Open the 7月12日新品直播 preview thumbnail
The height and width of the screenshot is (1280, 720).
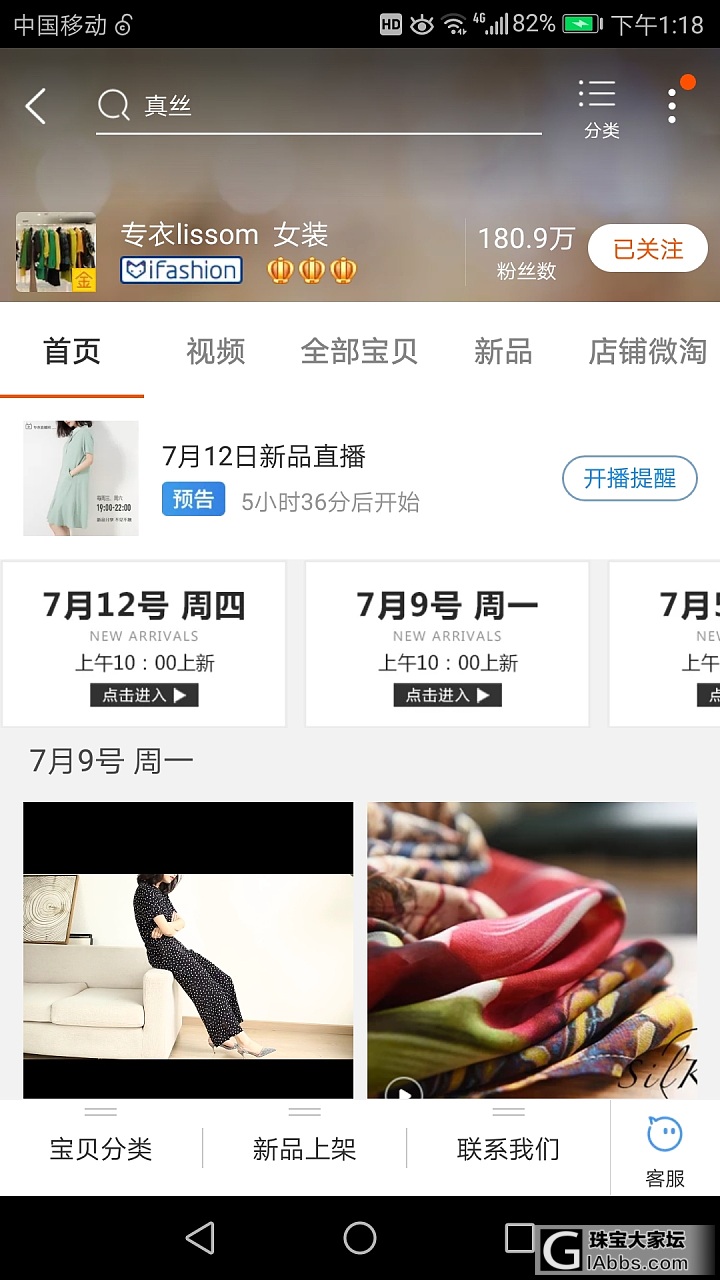(81, 478)
